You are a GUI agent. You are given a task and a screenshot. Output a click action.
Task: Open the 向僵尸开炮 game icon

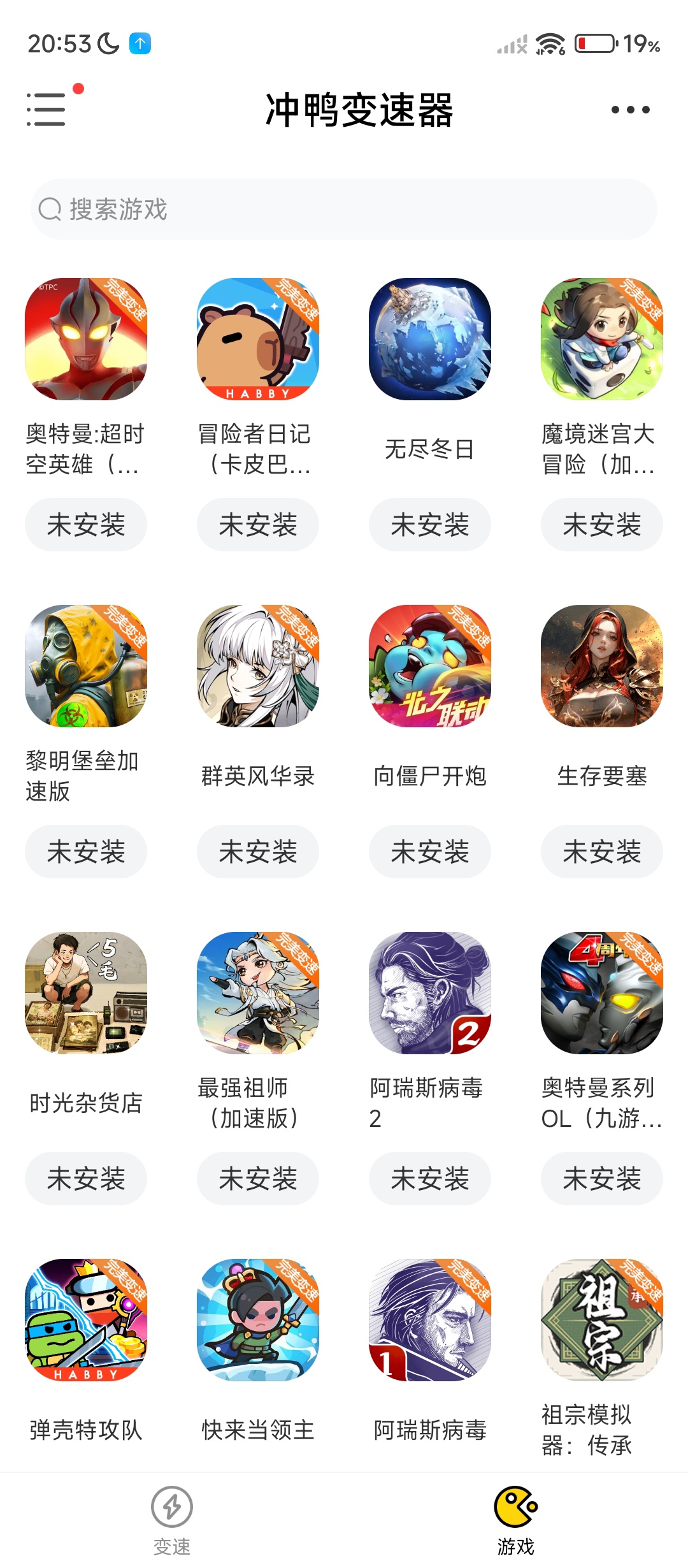[x=429, y=666]
